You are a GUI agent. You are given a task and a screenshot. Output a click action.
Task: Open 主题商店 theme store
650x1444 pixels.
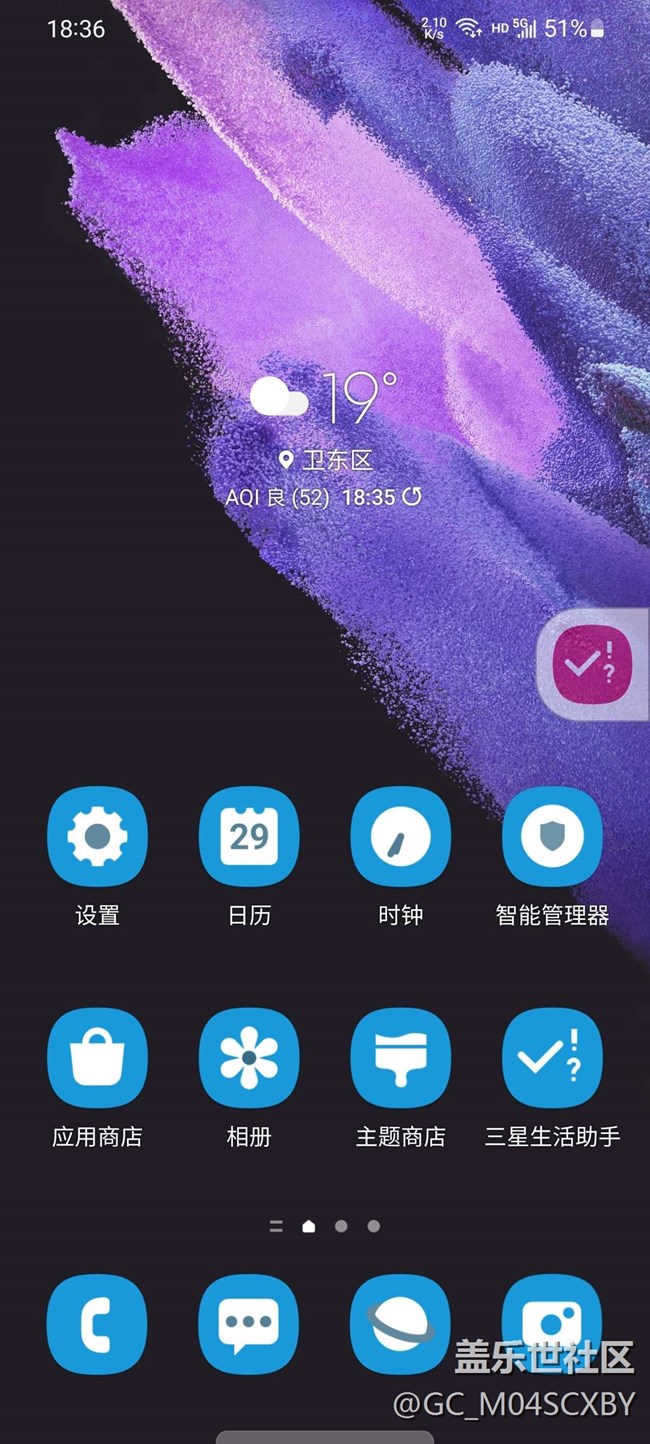click(x=400, y=1058)
